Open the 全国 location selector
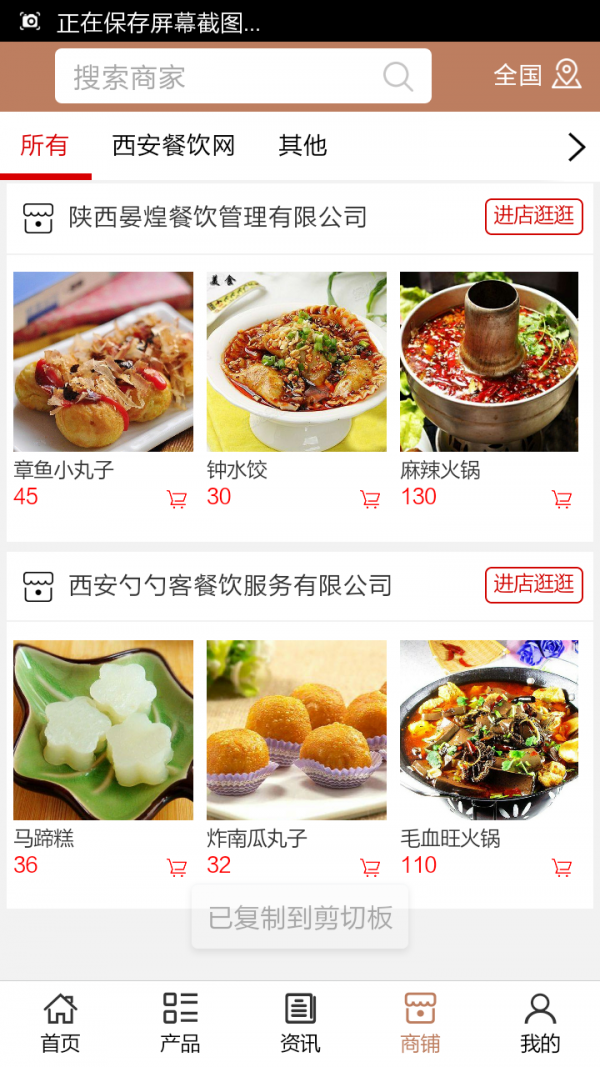This screenshot has width=600, height=1067. pos(537,75)
